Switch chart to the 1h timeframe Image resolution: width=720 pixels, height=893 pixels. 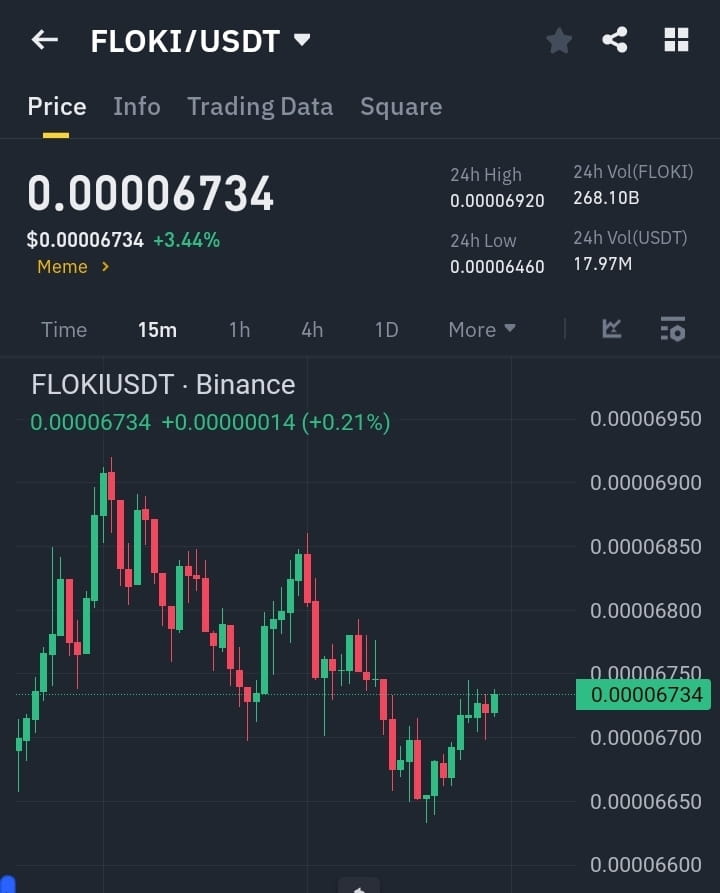[239, 329]
